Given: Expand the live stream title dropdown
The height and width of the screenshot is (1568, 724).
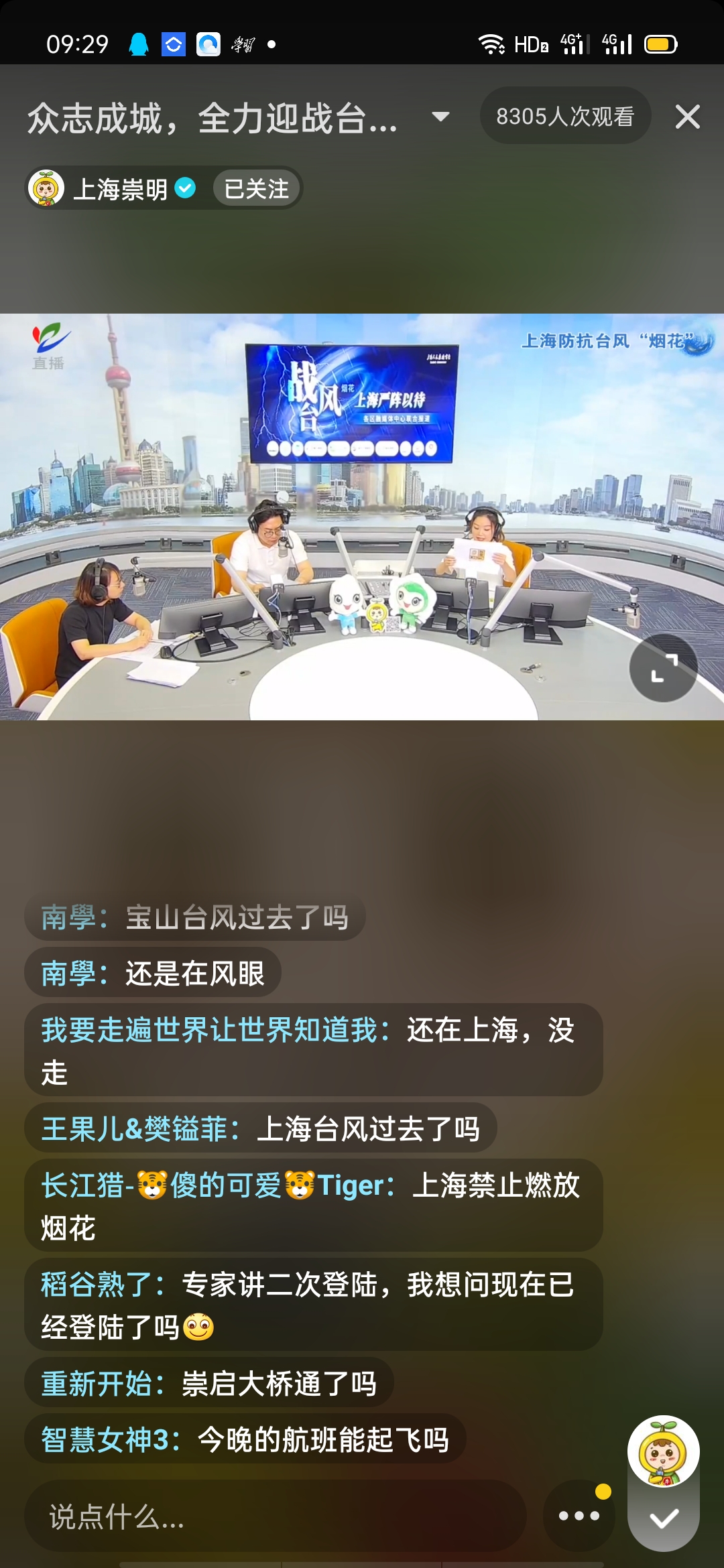Looking at the screenshot, I should (x=440, y=117).
